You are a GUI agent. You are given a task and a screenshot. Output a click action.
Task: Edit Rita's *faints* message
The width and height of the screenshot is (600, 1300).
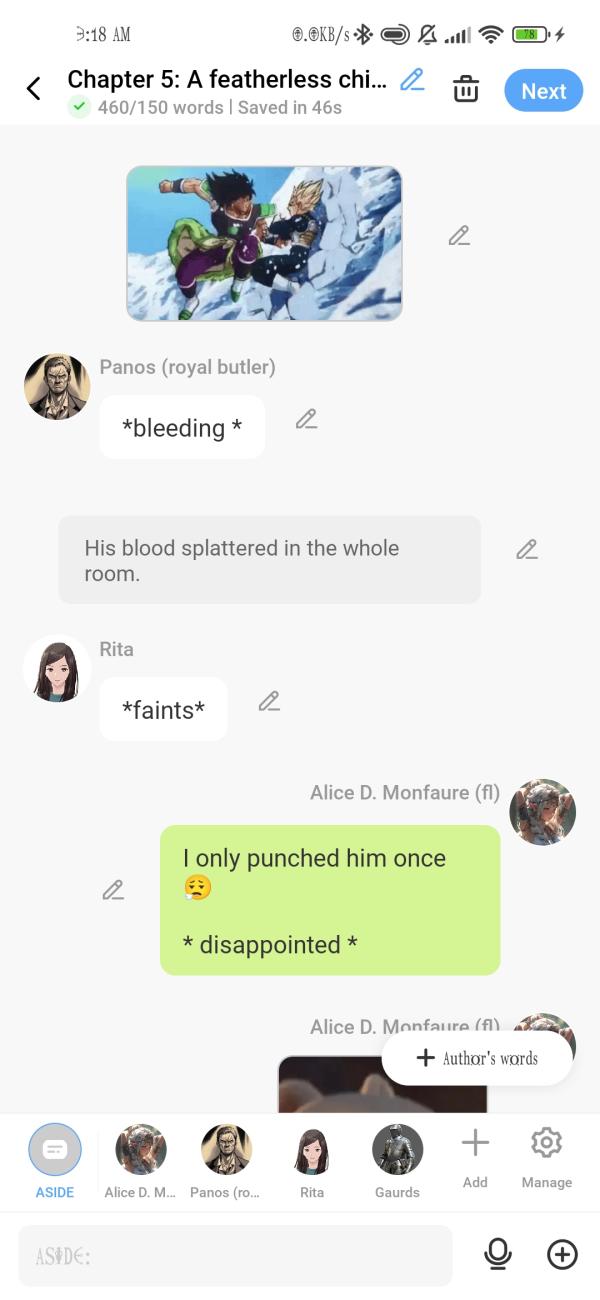(x=269, y=701)
